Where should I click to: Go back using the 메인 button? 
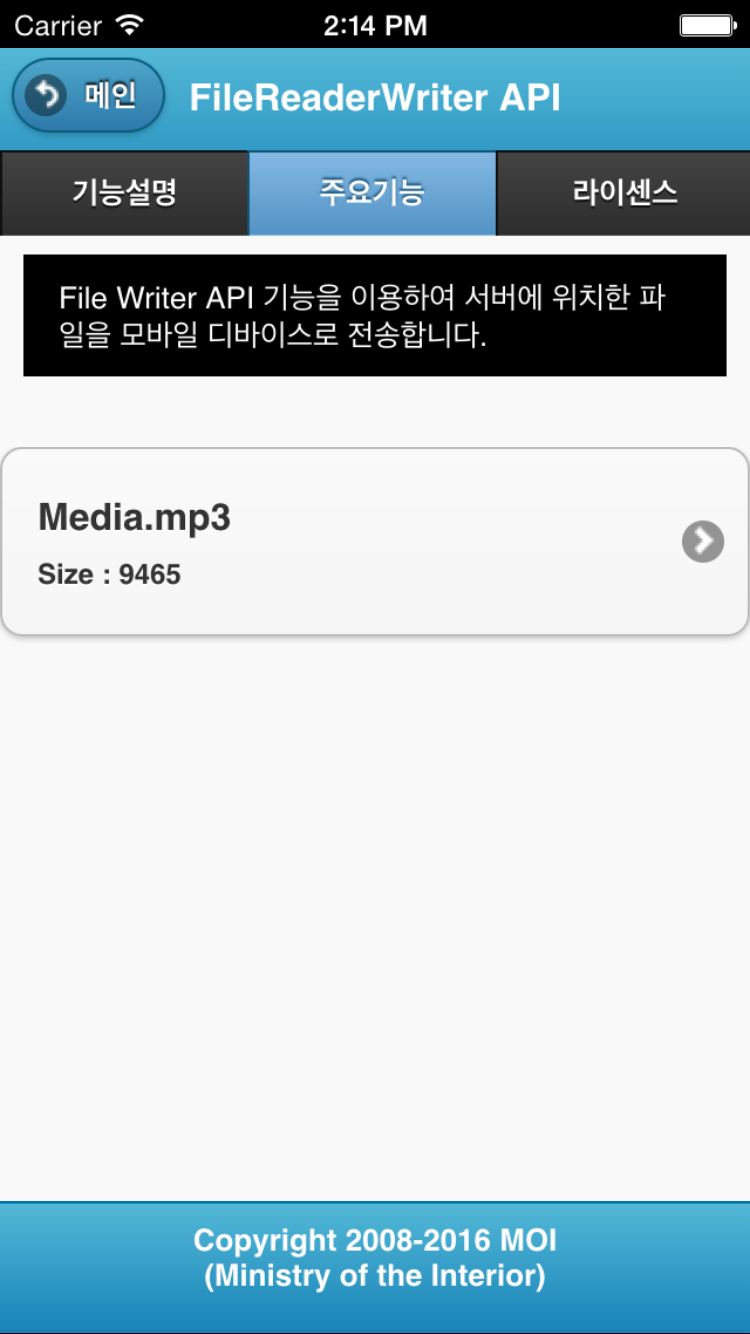coord(88,96)
